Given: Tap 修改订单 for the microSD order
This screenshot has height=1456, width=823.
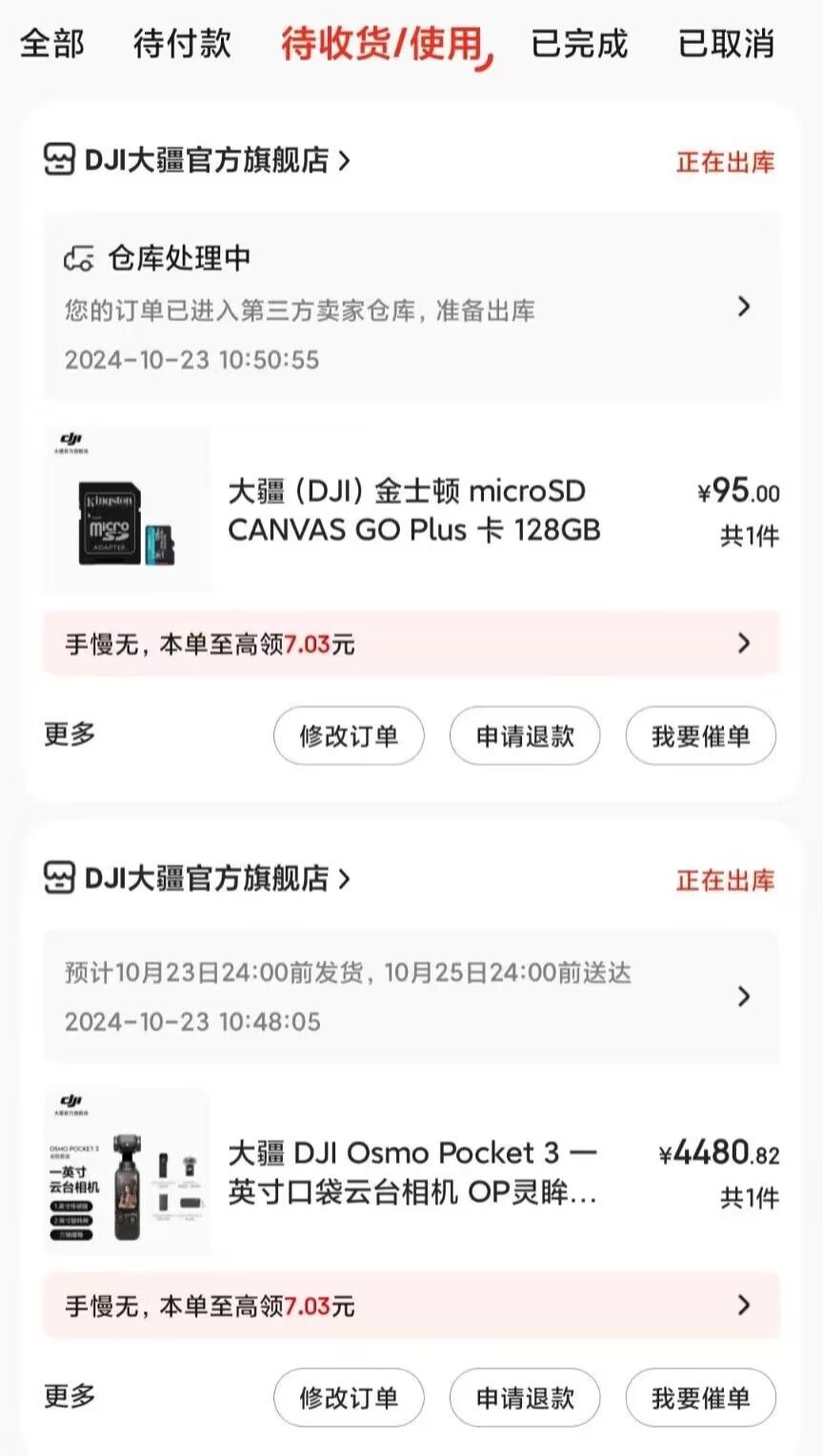Looking at the screenshot, I should click(x=349, y=737).
